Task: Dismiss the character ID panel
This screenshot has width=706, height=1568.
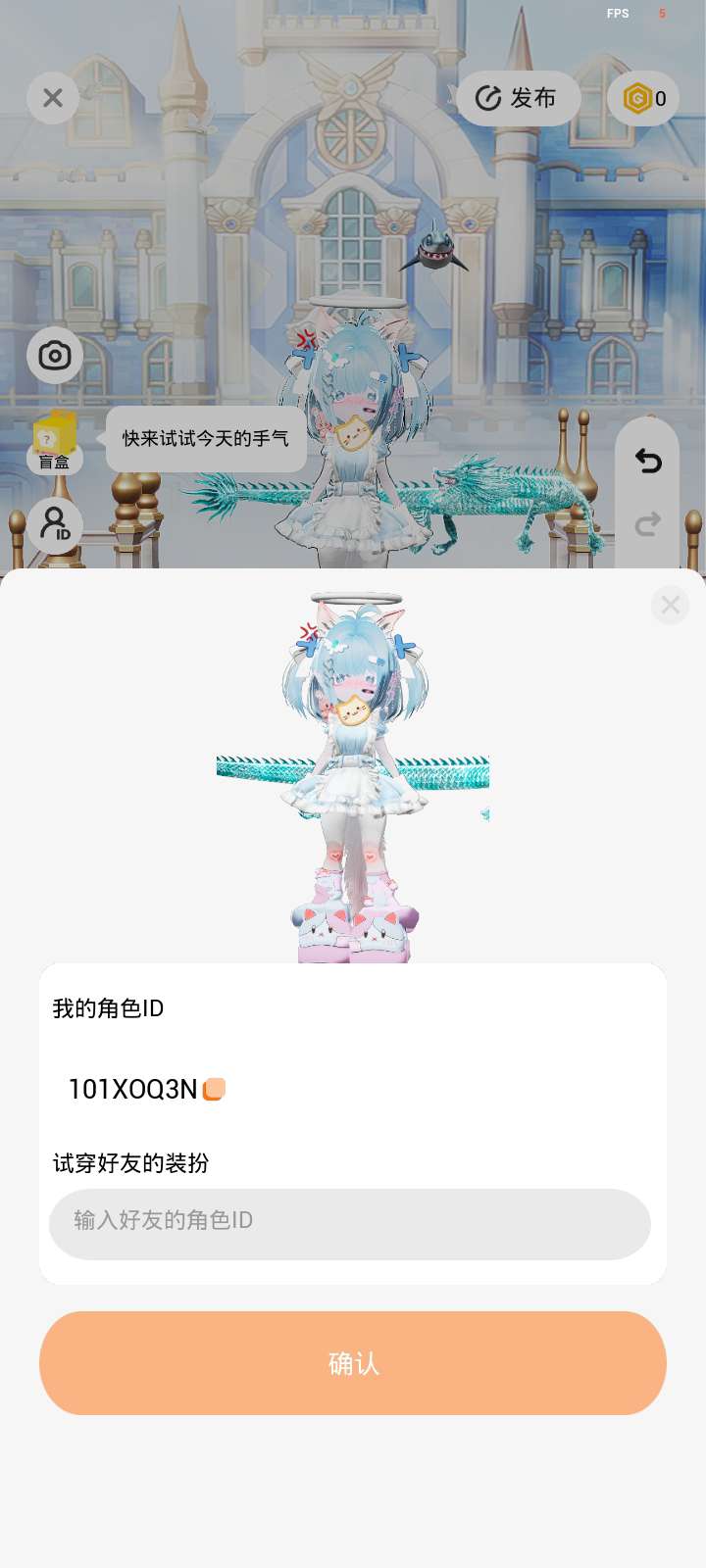Action: 671,605
